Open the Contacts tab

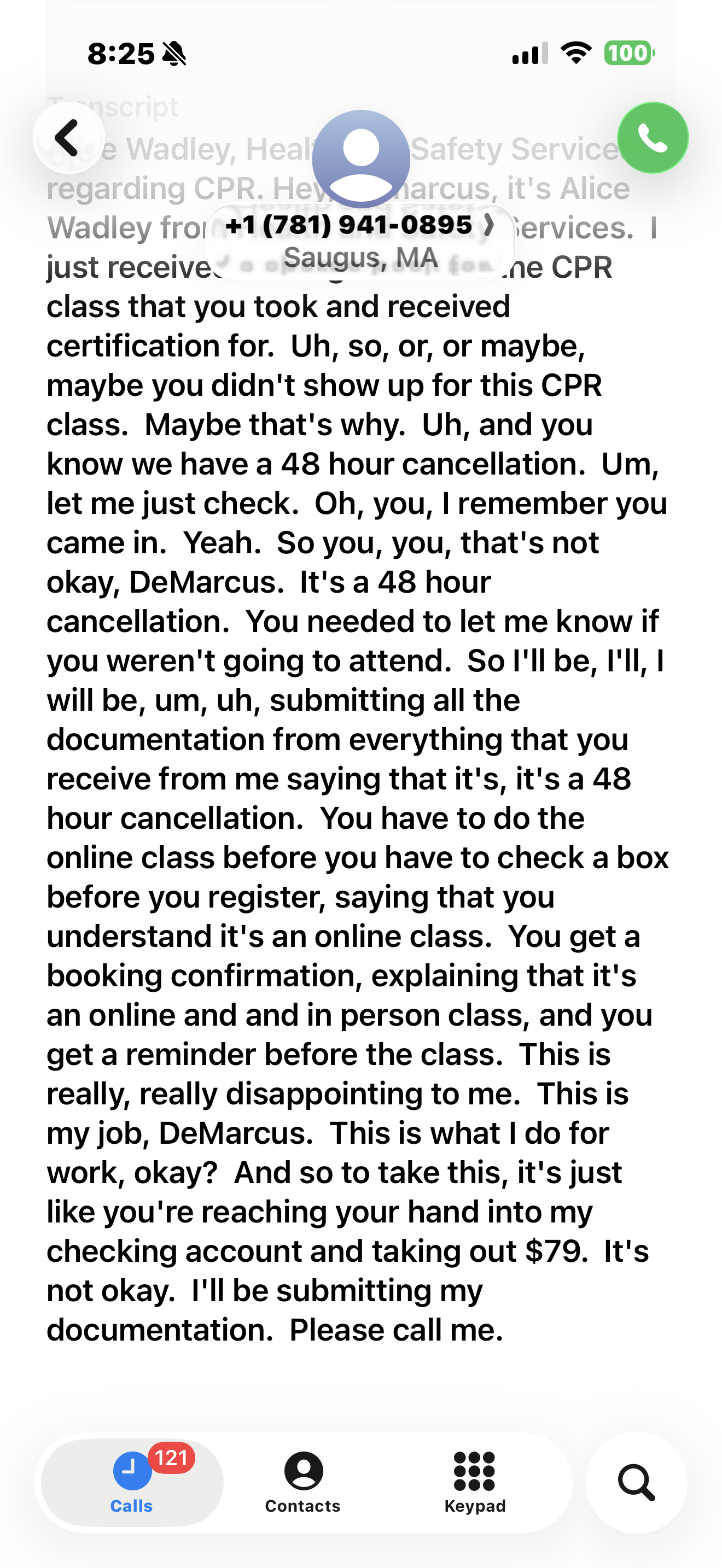point(302,1482)
